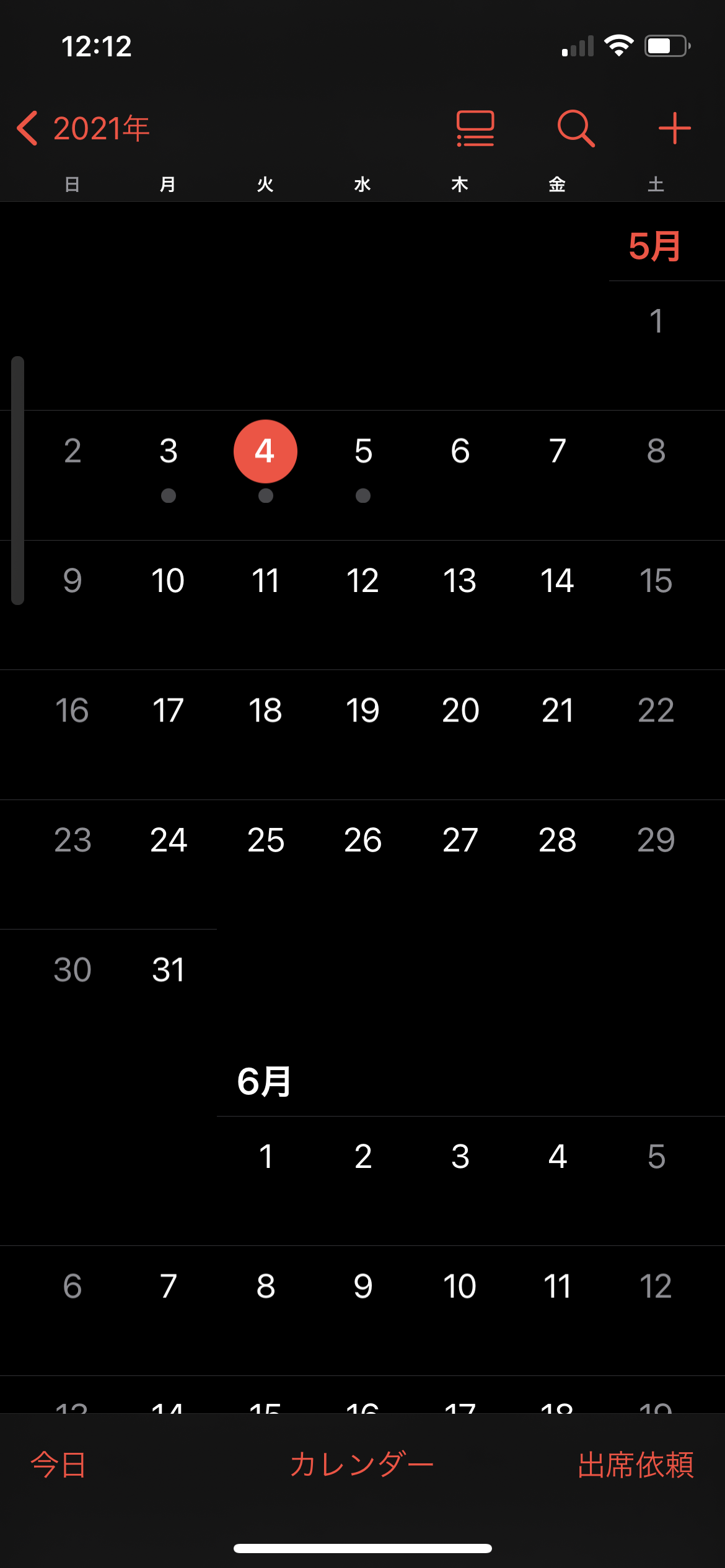Open May 31
The image size is (725, 1568).
(x=169, y=970)
